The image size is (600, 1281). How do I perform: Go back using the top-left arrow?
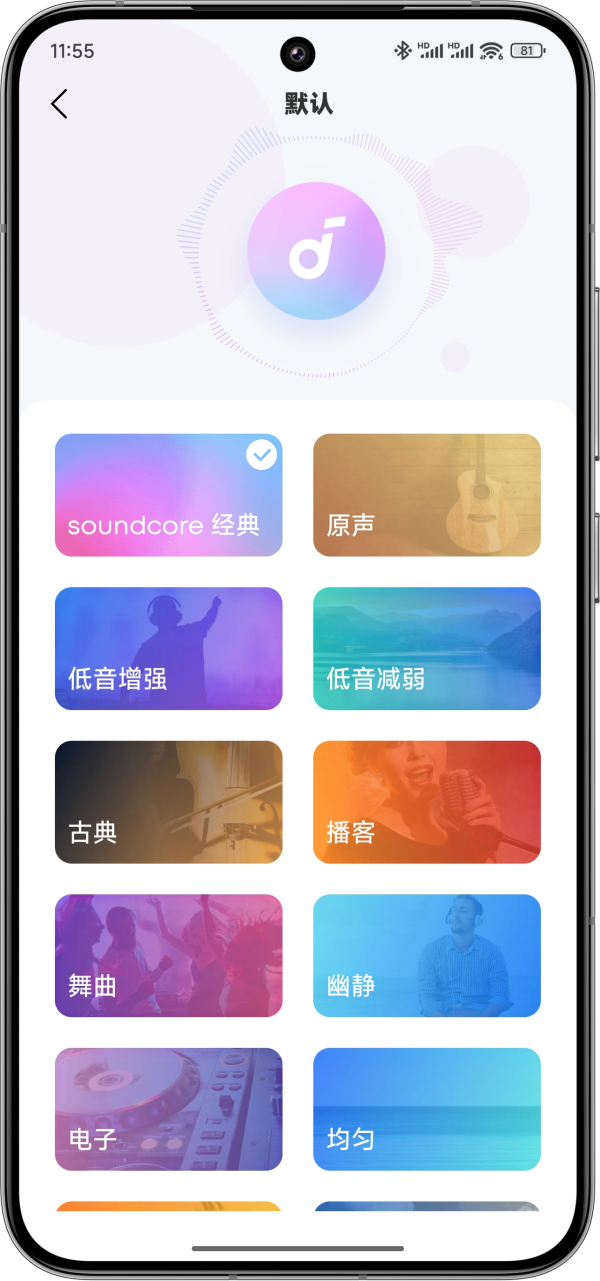tap(59, 104)
